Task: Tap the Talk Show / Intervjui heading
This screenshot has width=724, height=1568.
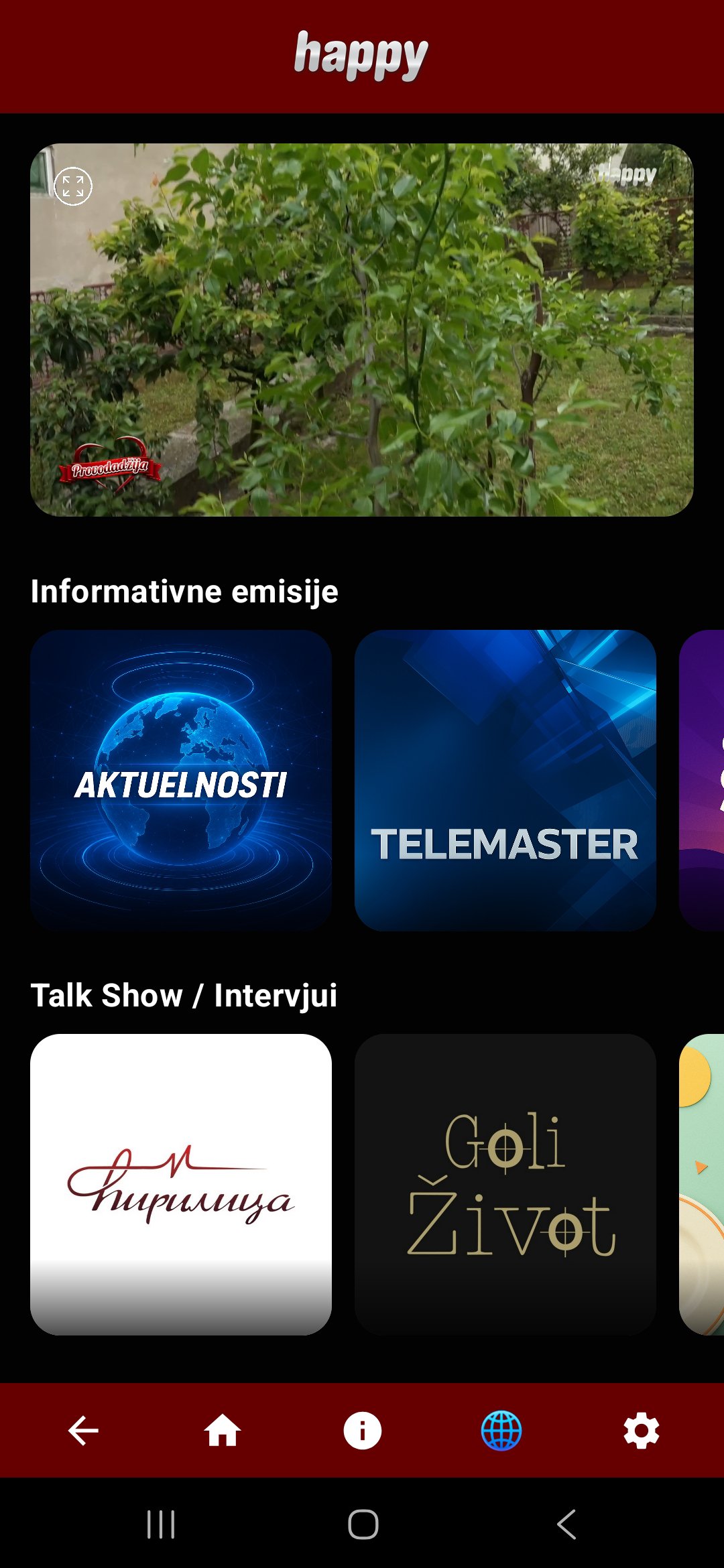Action: (x=186, y=996)
